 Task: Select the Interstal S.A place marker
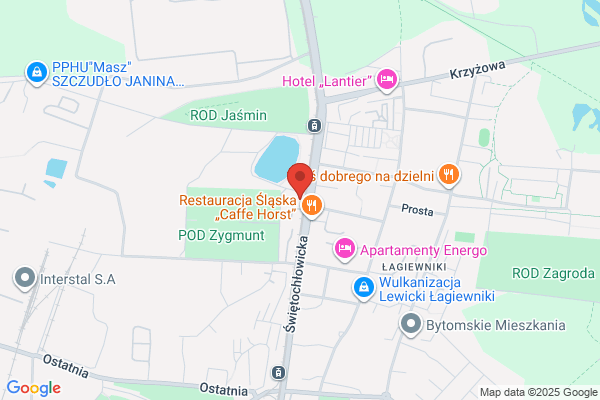coord(25,278)
